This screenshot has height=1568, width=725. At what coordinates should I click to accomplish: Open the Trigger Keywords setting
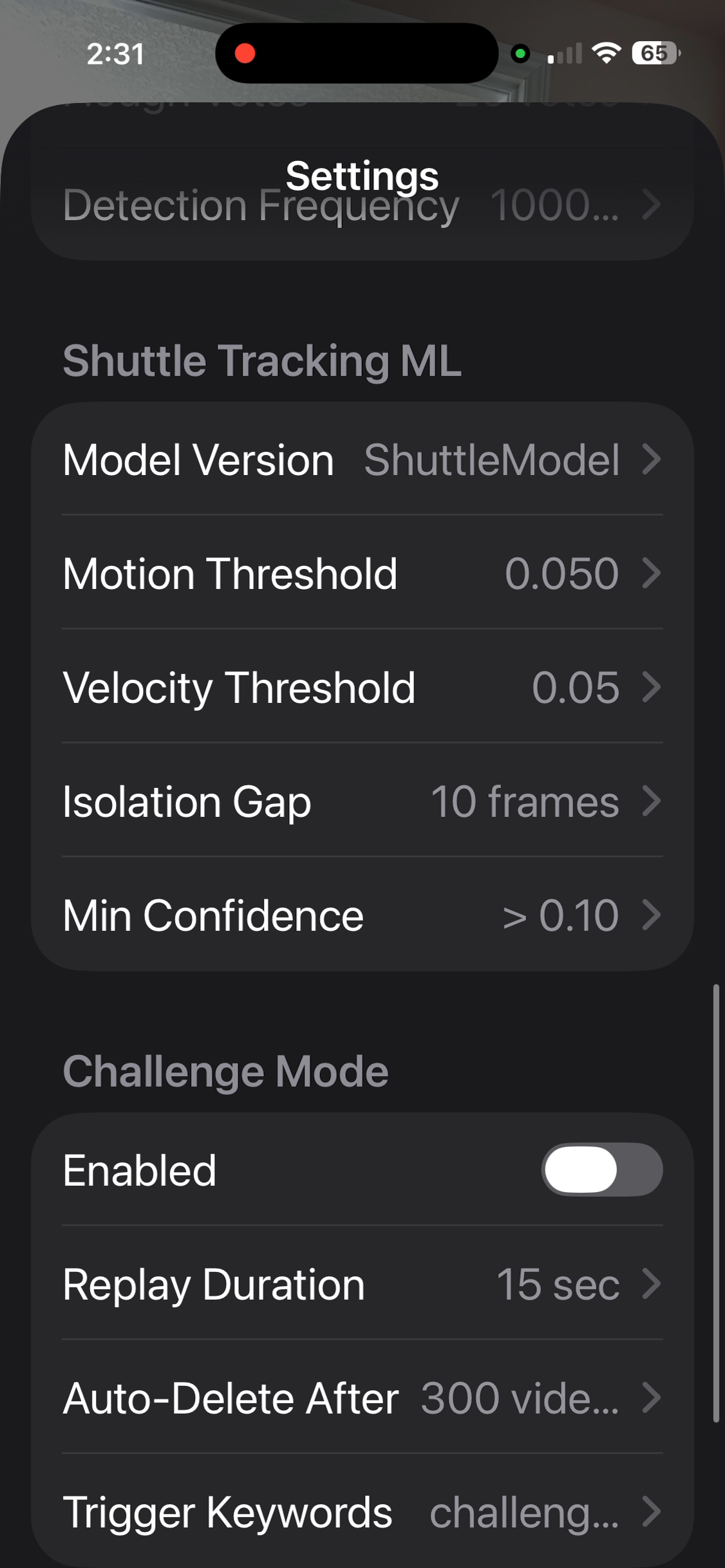point(362,1511)
